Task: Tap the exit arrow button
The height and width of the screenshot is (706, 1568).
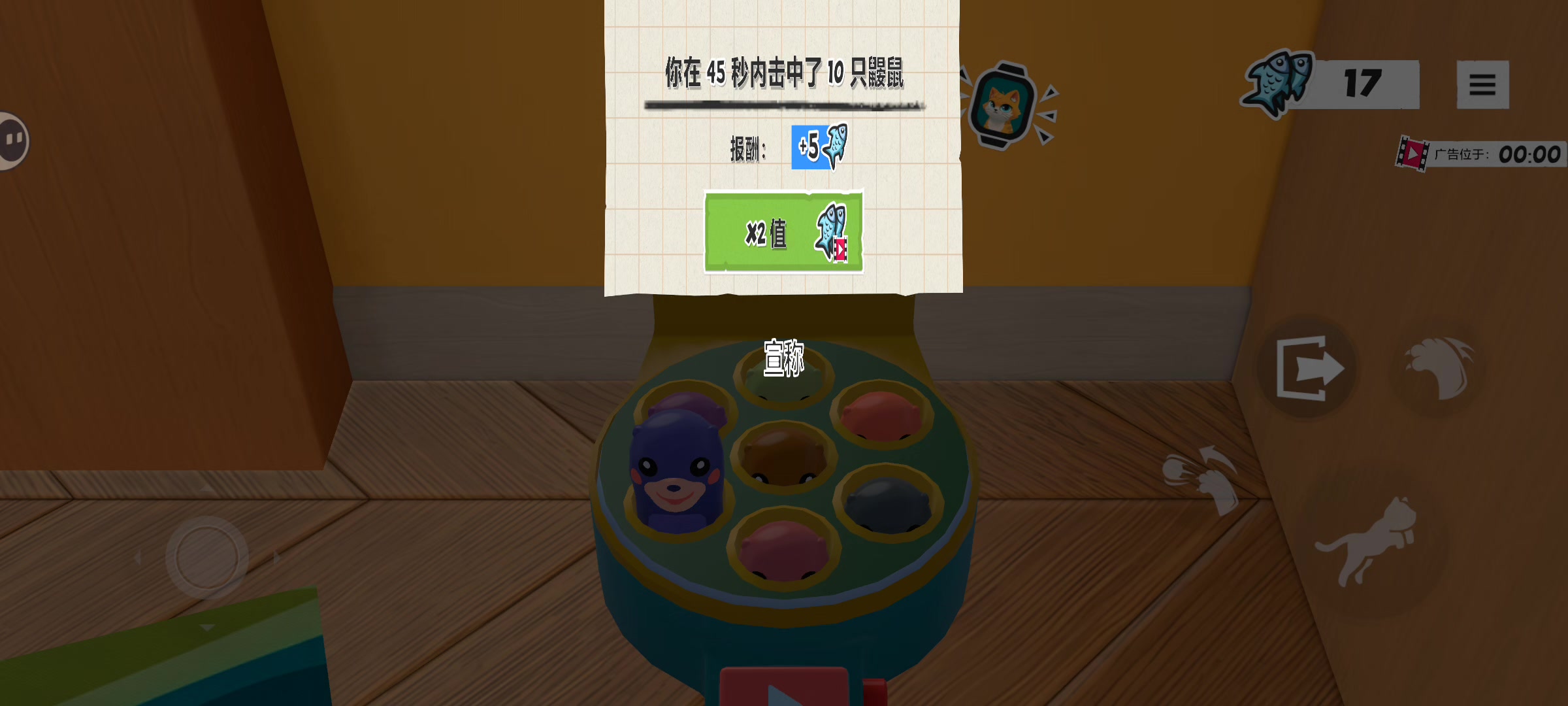Action: [x=1307, y=368]
